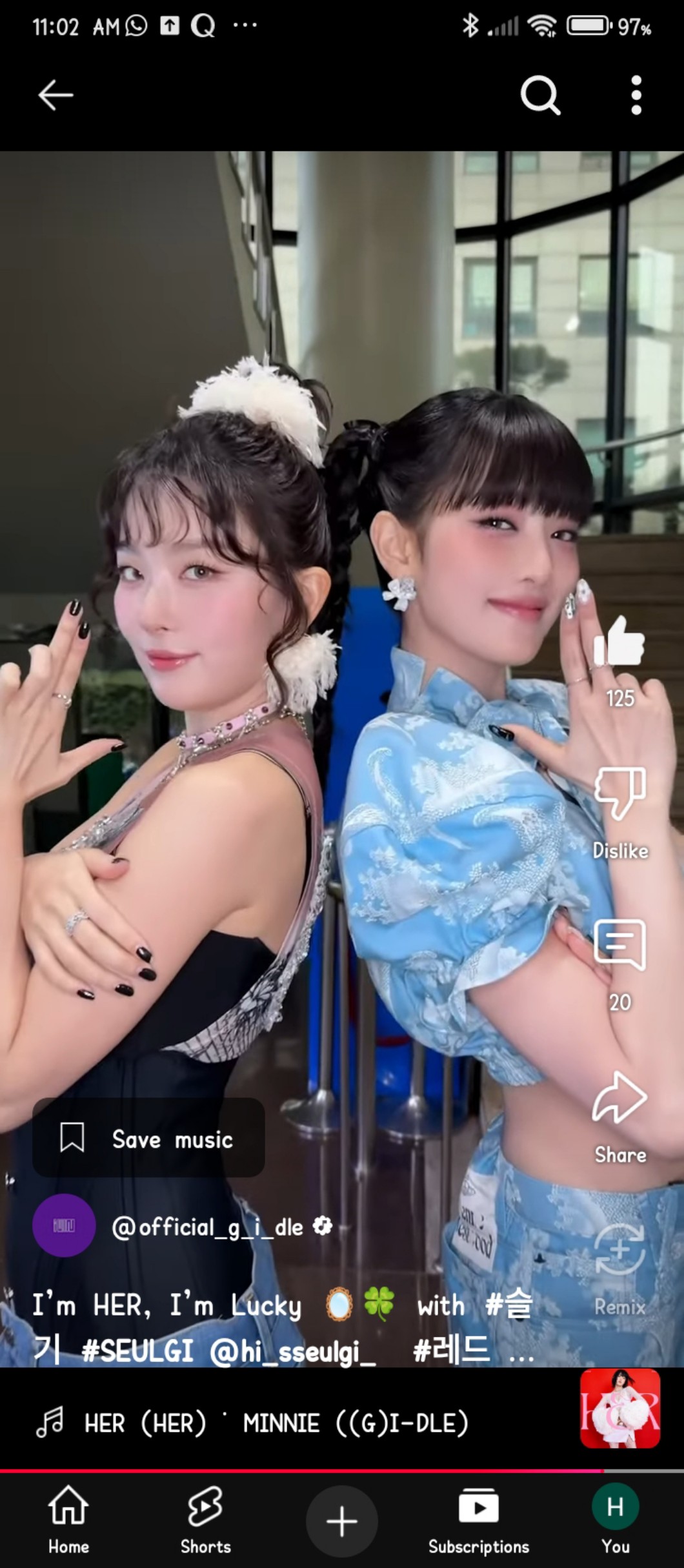Image resolution: width=684 pixels, height=1568 pixels.
Task: Go back with the arrow icon
Action: click(55, 96)
